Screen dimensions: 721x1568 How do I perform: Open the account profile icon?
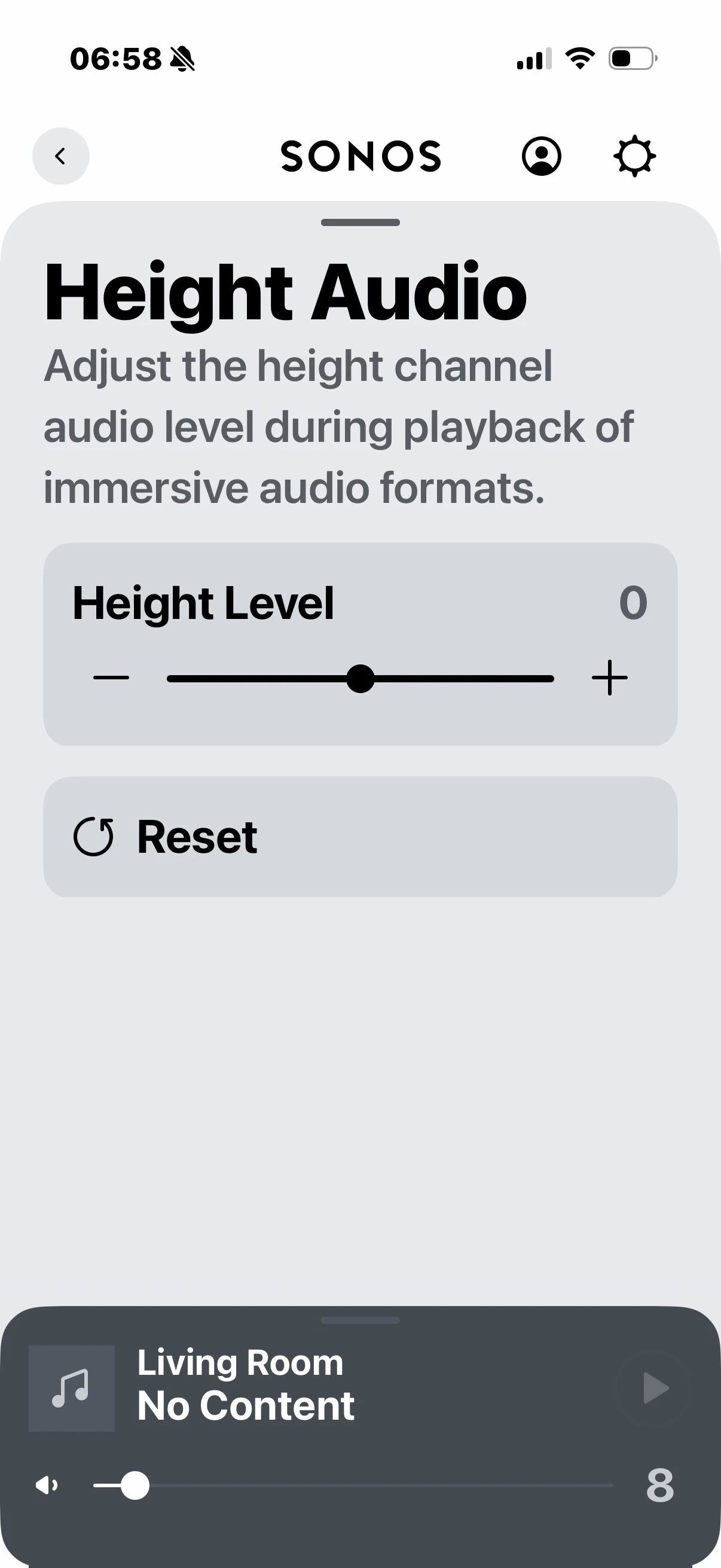(x=541, y=157)
